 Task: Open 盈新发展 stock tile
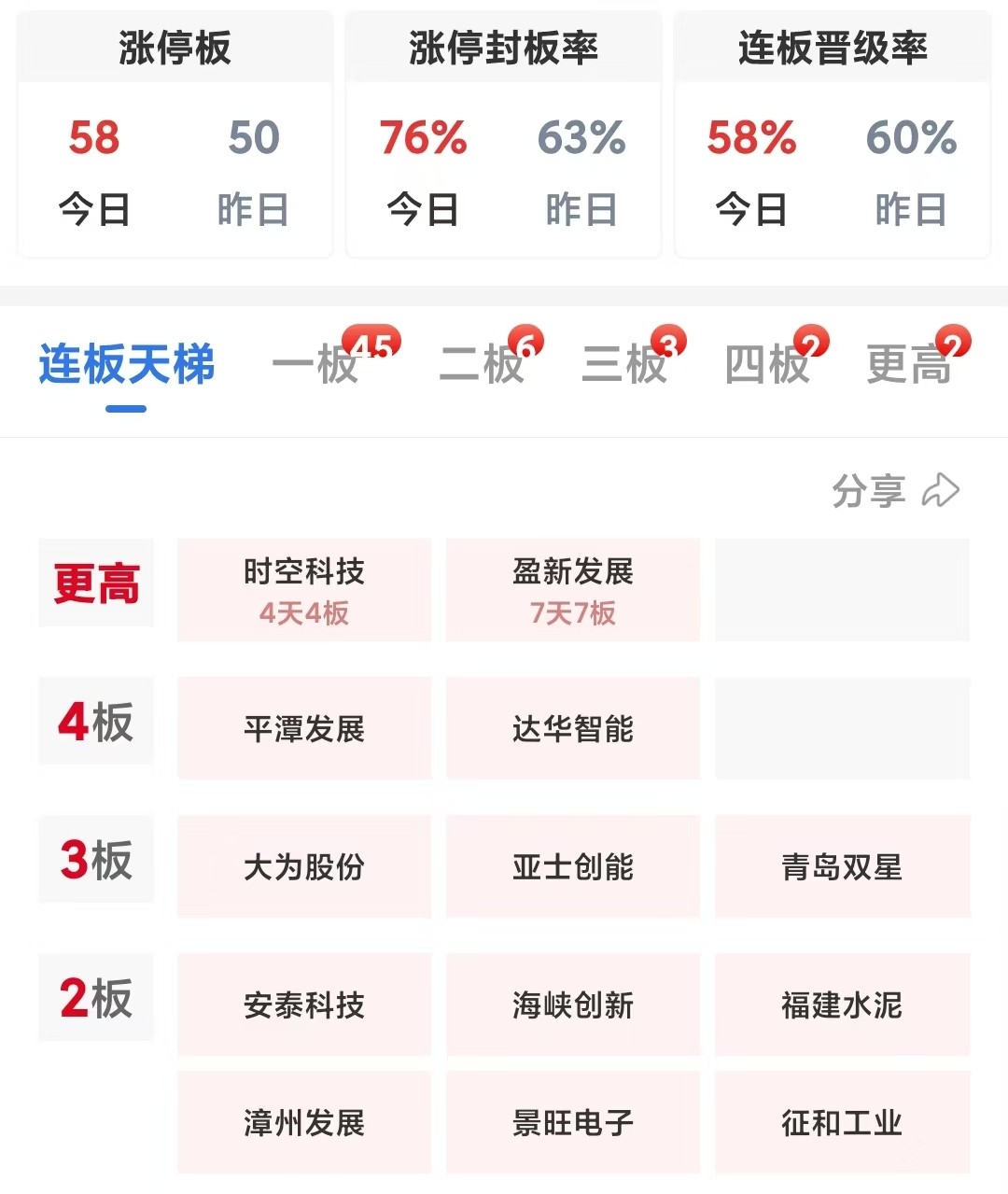pos(573,589)
